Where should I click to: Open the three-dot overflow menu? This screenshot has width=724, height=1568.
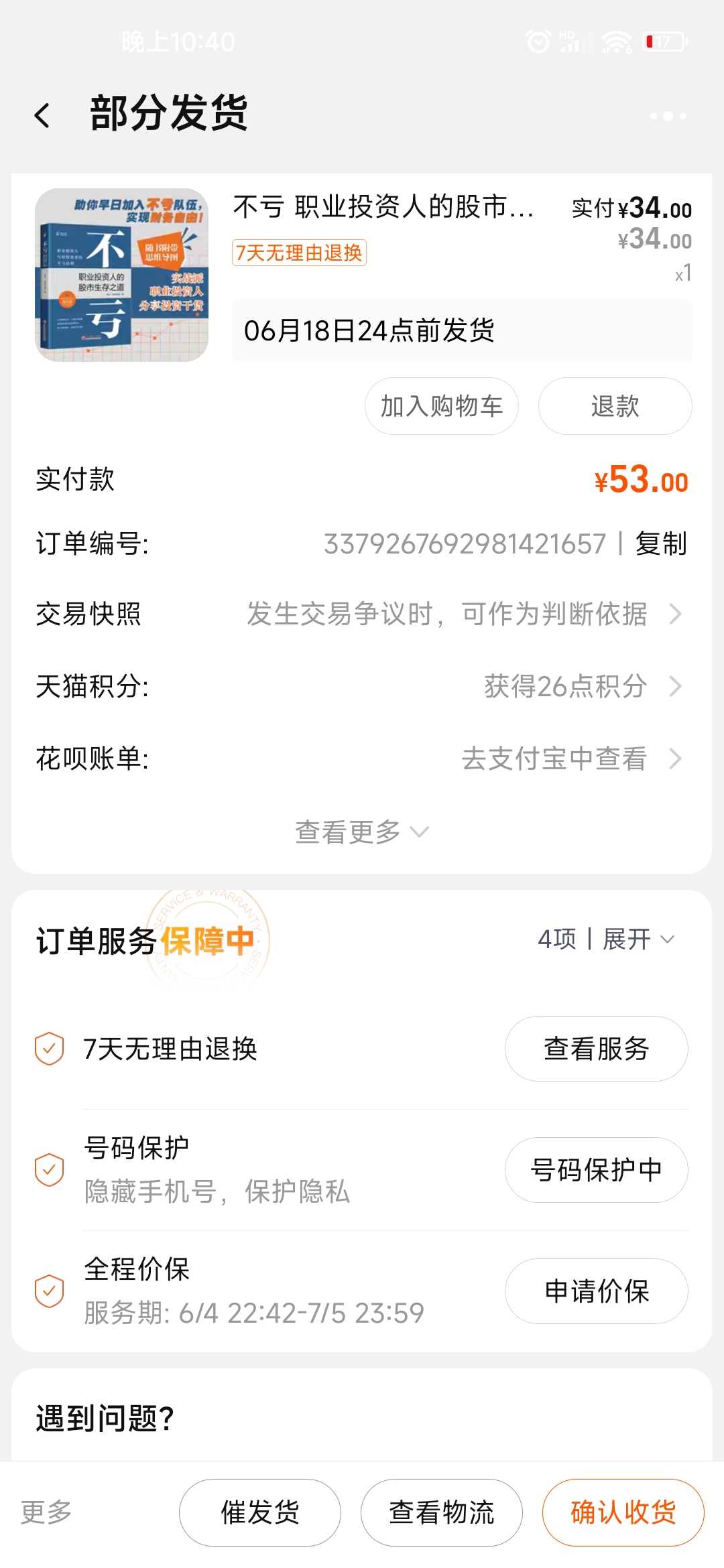pyautogui.click(x=668, y=116)
